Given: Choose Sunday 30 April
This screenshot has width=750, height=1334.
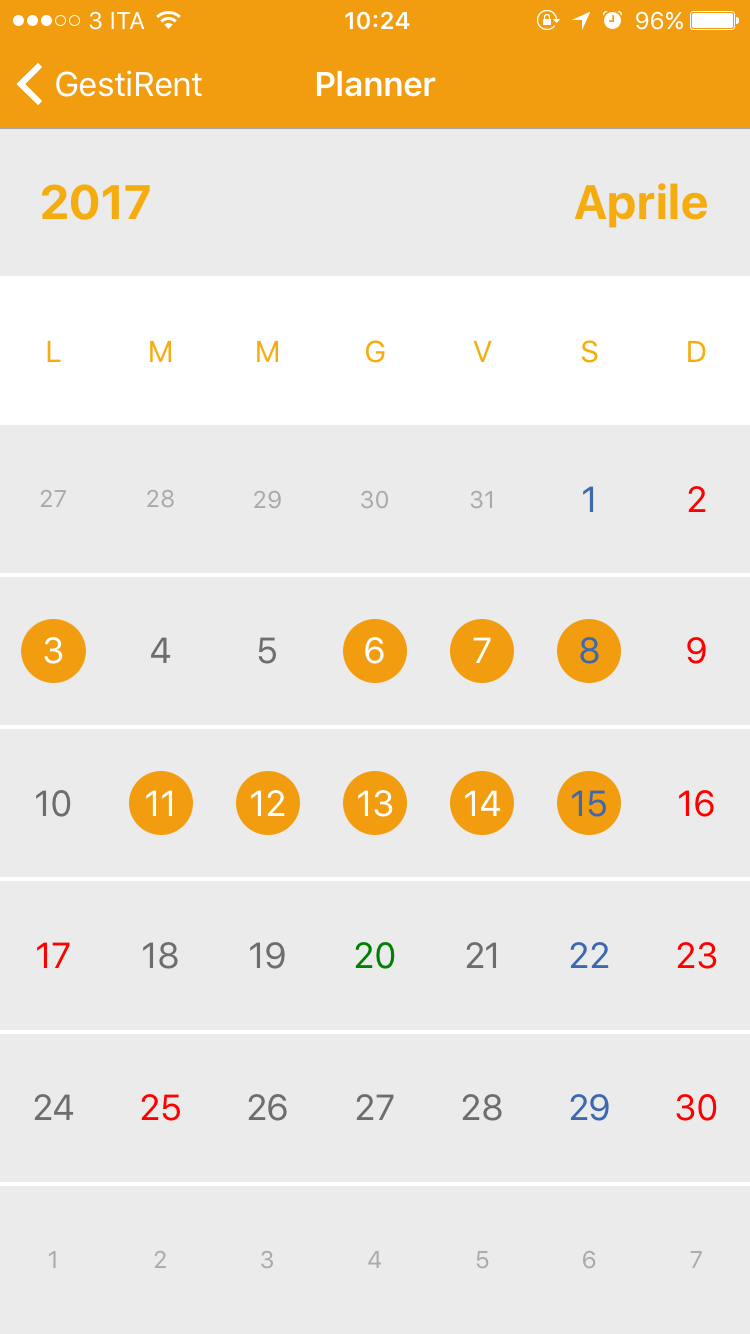Looking at the screenshot, I should click(x=696, y=1108).
